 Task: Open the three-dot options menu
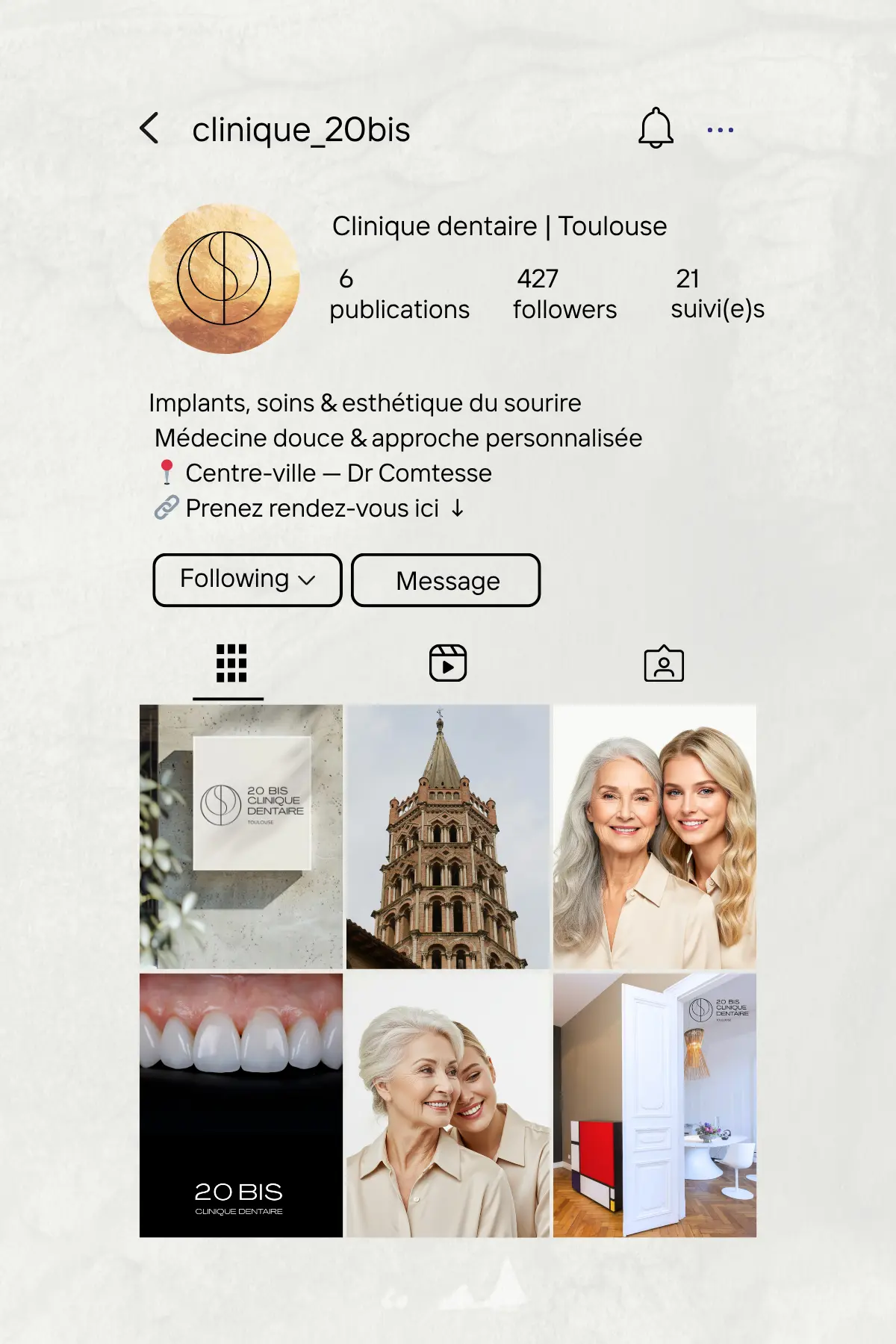coord(718,128)
